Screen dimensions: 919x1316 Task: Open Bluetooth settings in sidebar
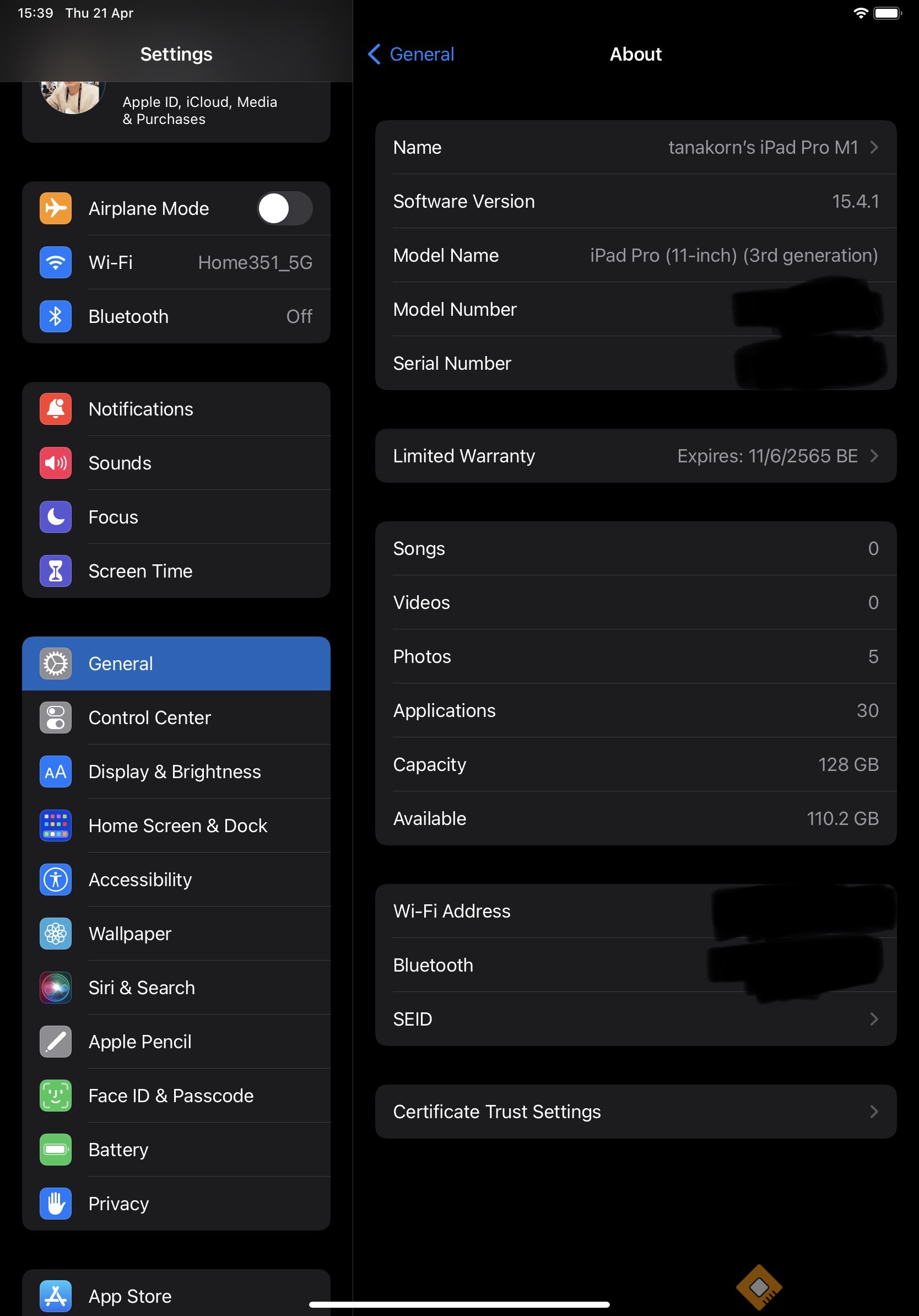pyautogui.click(x=176, y=316)
